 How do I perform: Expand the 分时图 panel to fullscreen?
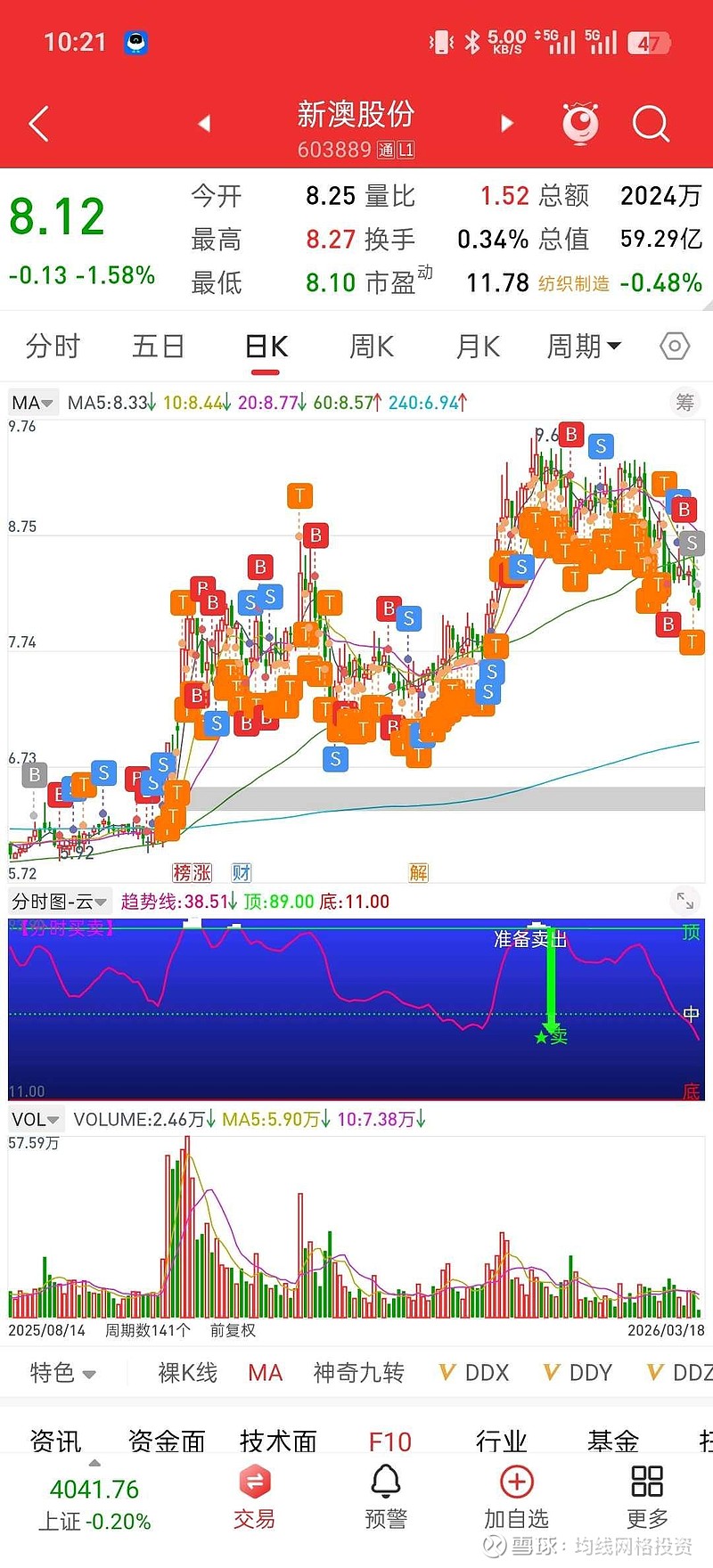684,901
